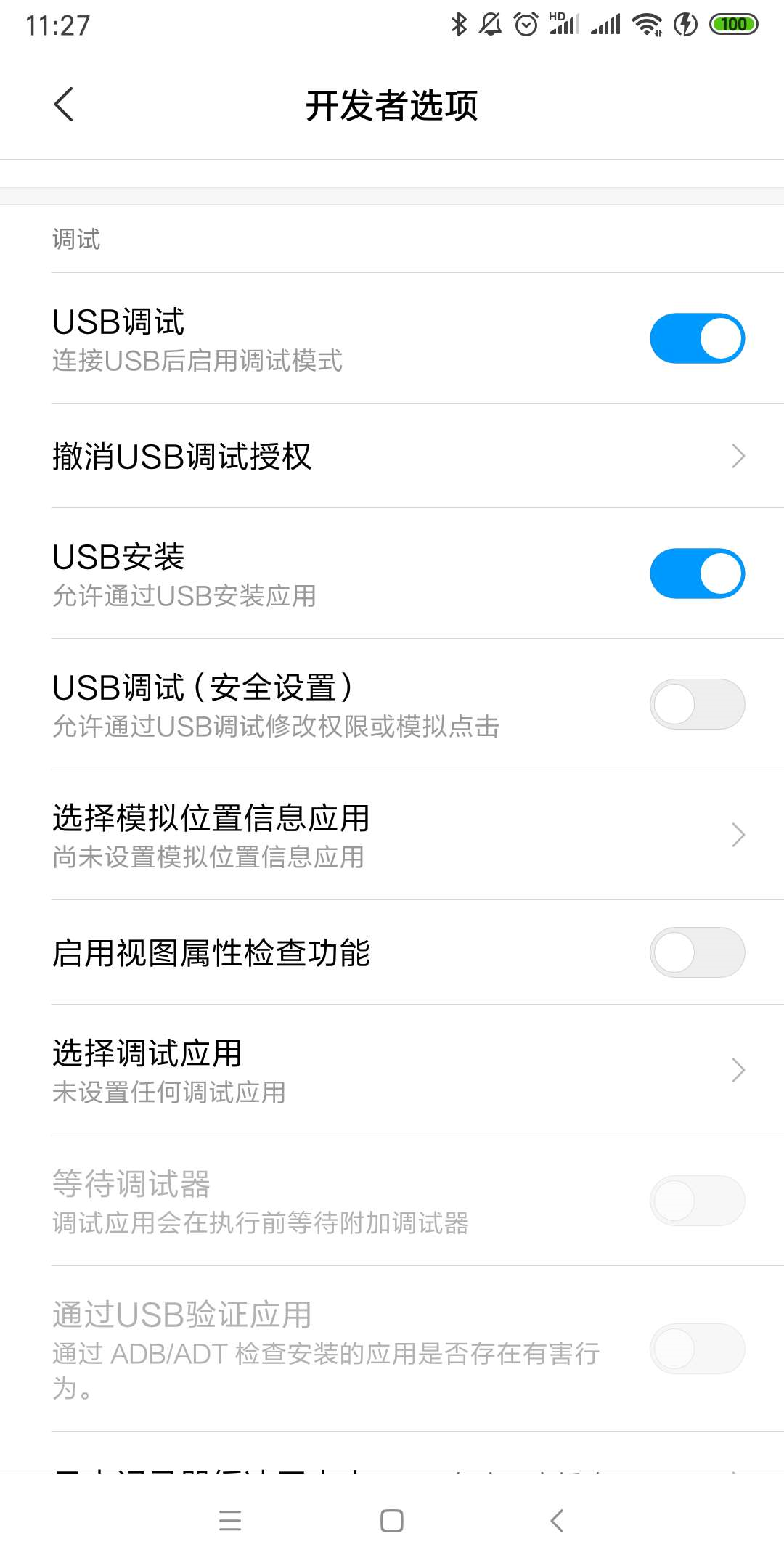
Task: Disable USB安装 toggle
Action: [697, 573]
